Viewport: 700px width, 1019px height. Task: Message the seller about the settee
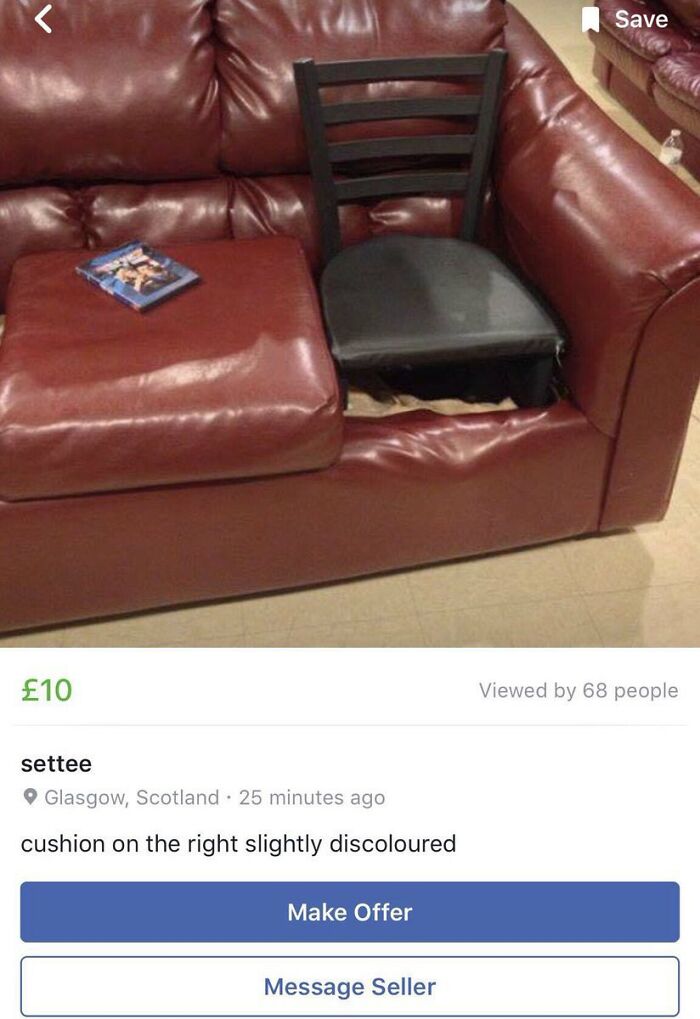click(349, 987)
